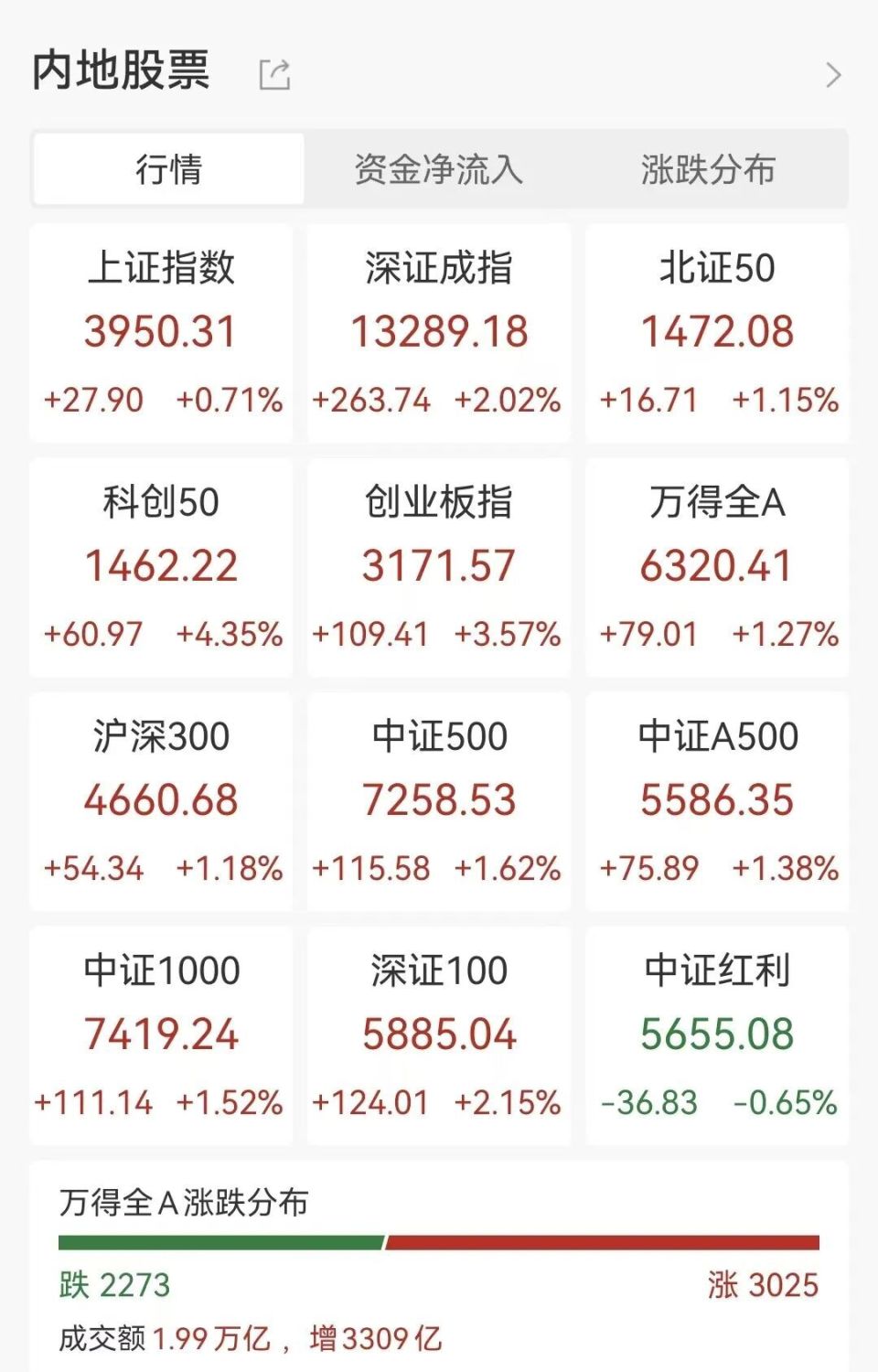The width and height of the screenshot is (878, 1372).
Task: Switch to the 资金净流入 tab
Action: [x=439, y=169]
